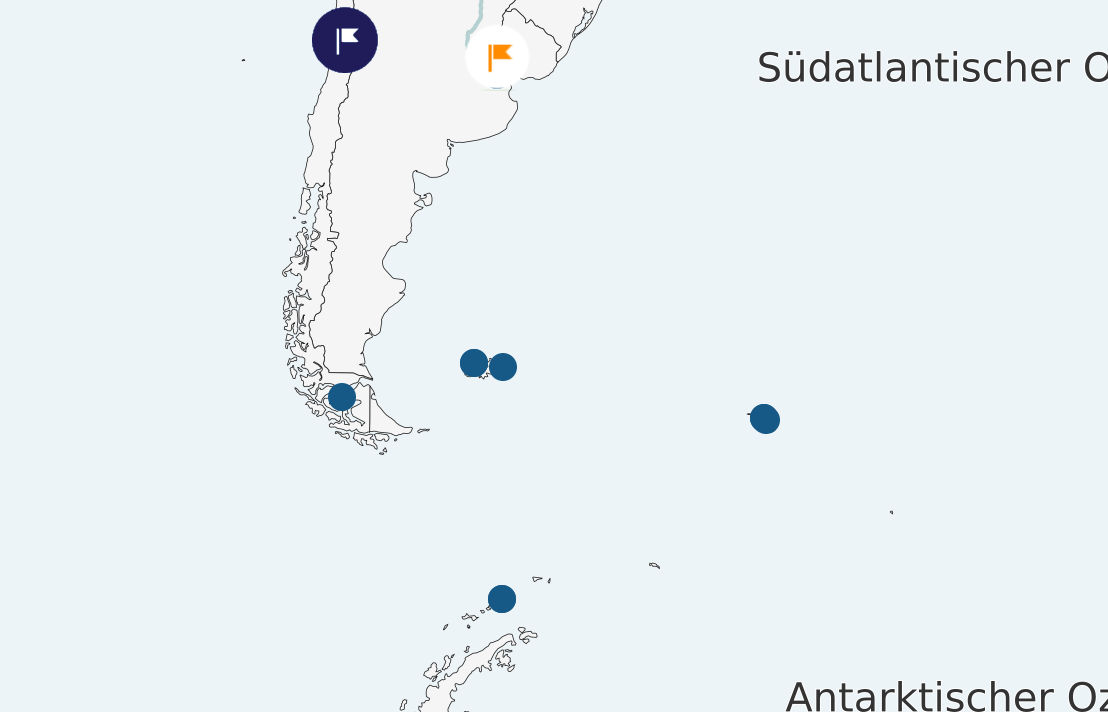Tap the orange flag marker near Buenos Aires
The width and height of the screenshot is (1108, 712).
click(497, 57)
